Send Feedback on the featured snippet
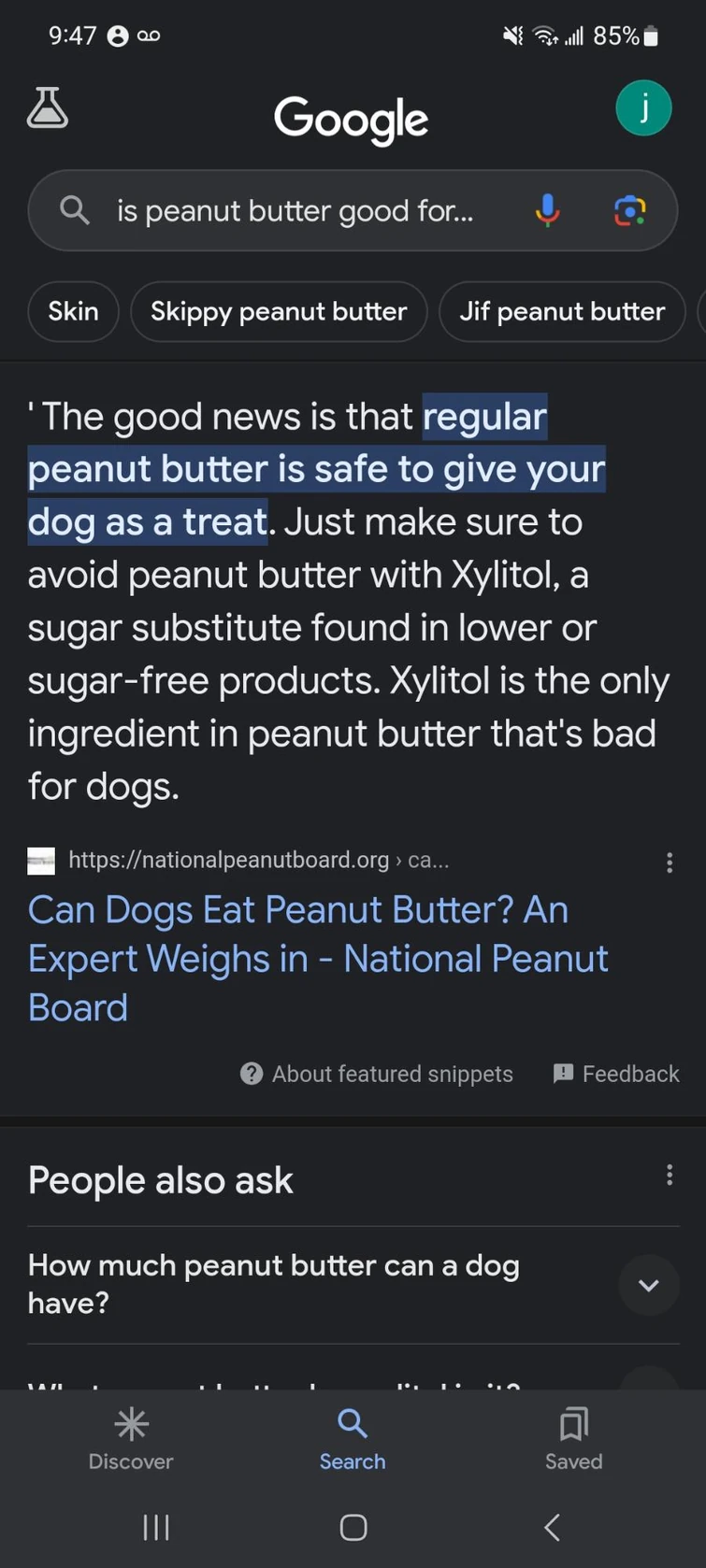The image size is (706, 1568). [615, 1073]
